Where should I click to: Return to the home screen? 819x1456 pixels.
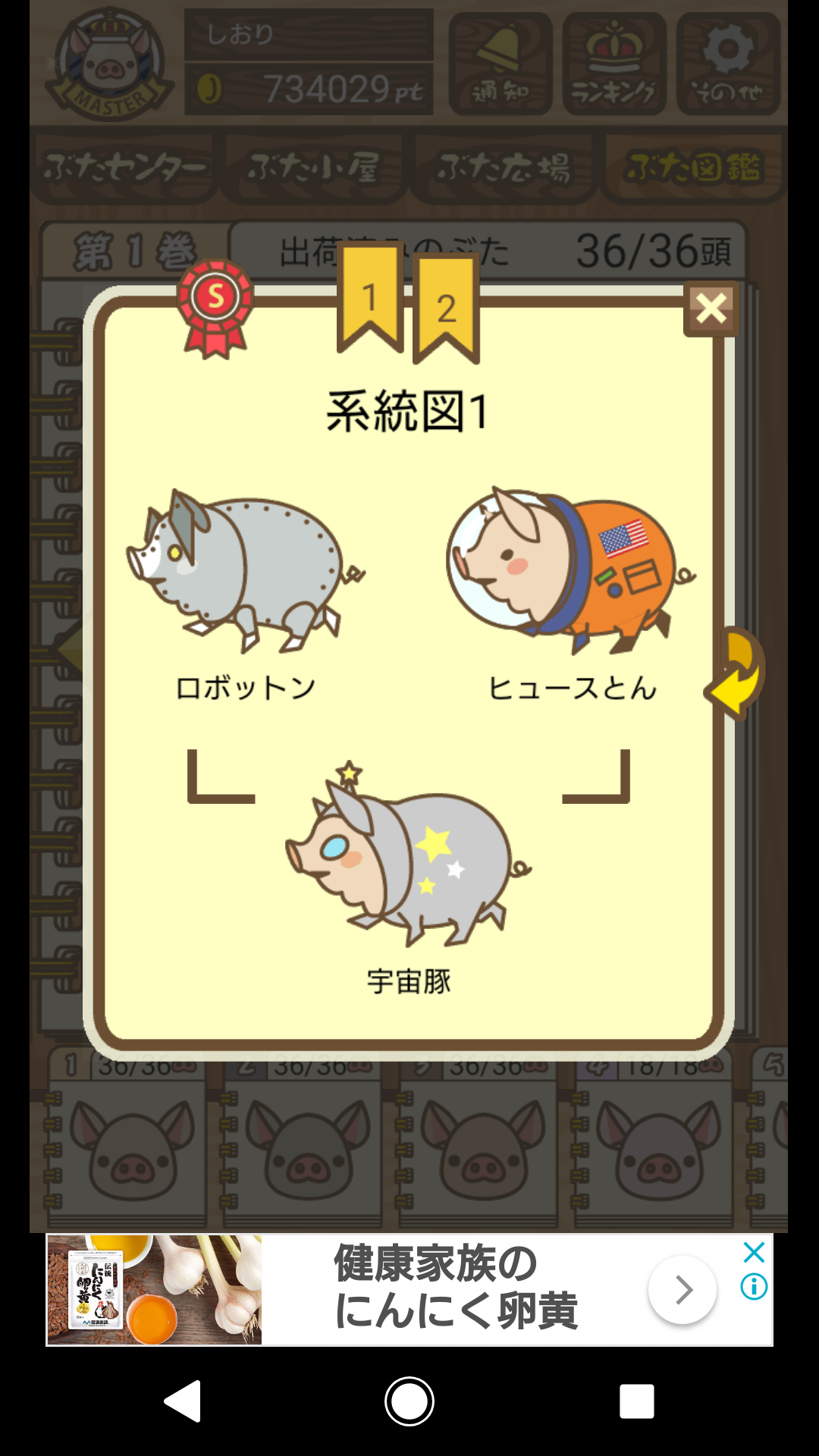[409, 1401]
